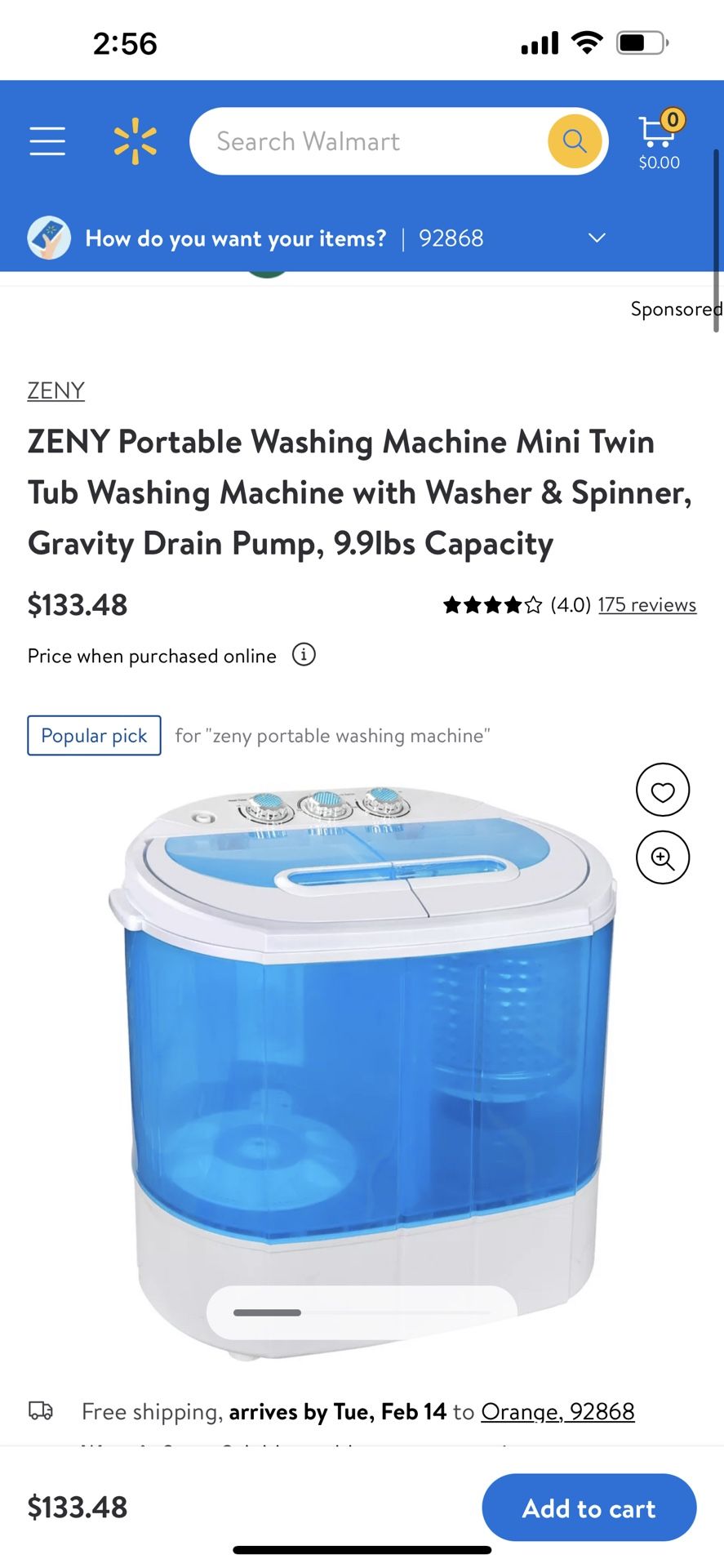Click the ZIP code 92868 in the banner
724x1568 pixels.
pyautogui.click(x=451, y=238)
